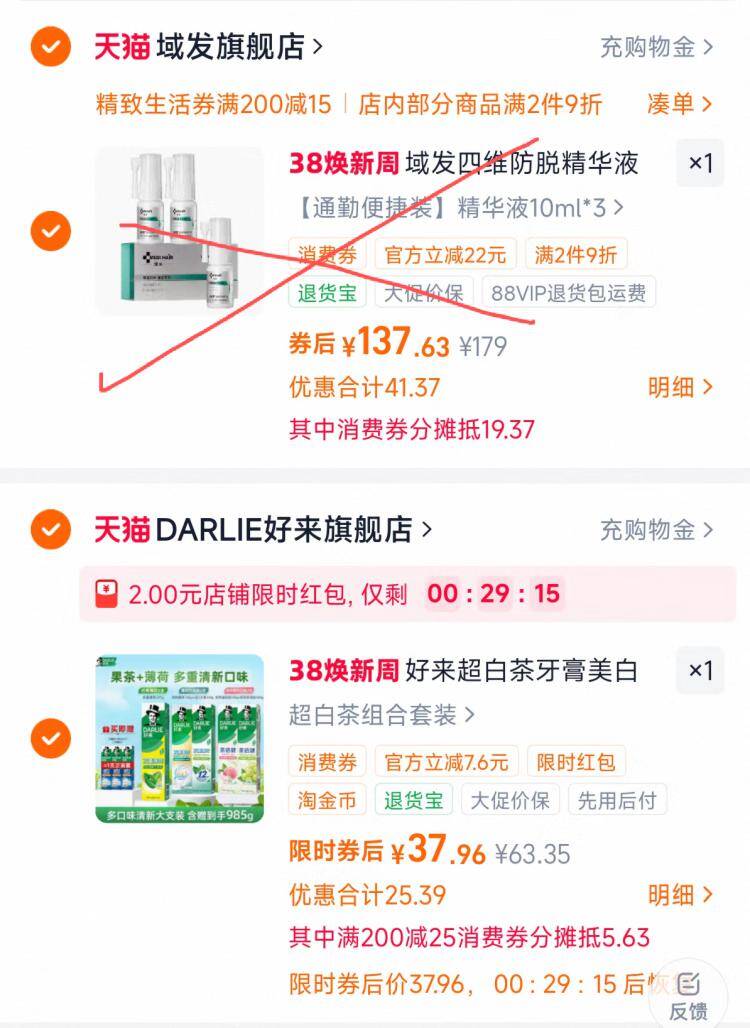The height and width of the screenshot is (1028, 750).
Task: Change quantity of 好来超白茶牙膏美白
Action: click(701, 670)
